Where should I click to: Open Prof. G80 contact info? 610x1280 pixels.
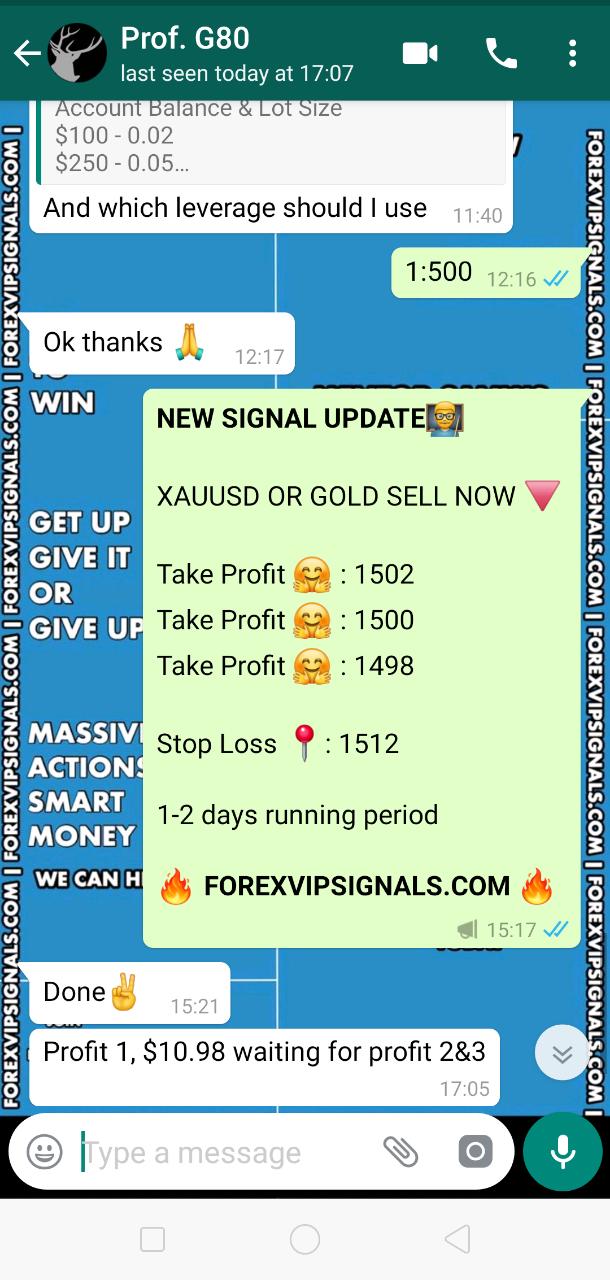[236, 53]
